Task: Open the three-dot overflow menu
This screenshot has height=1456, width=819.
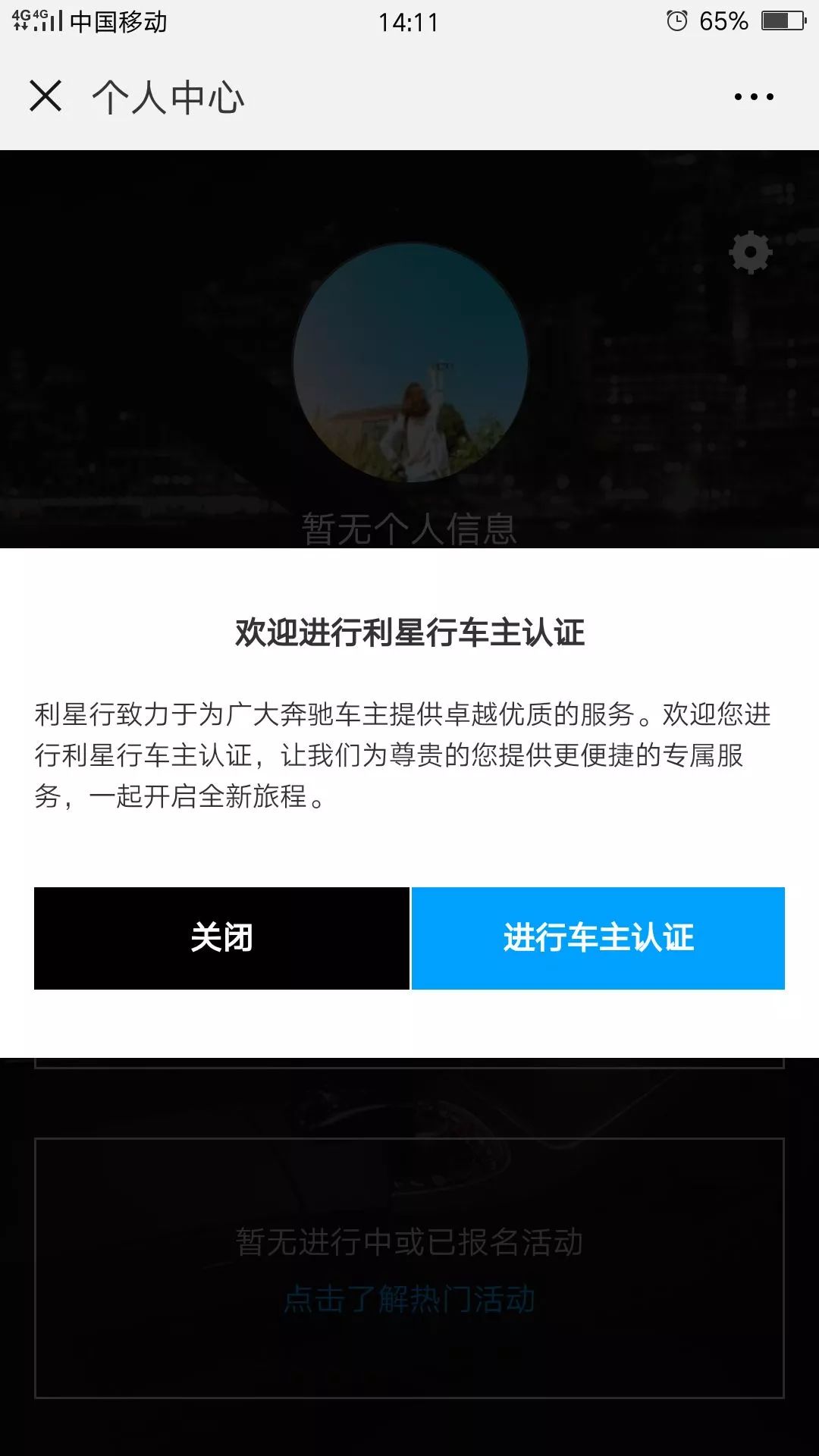Action: click(x=753, y=97)
